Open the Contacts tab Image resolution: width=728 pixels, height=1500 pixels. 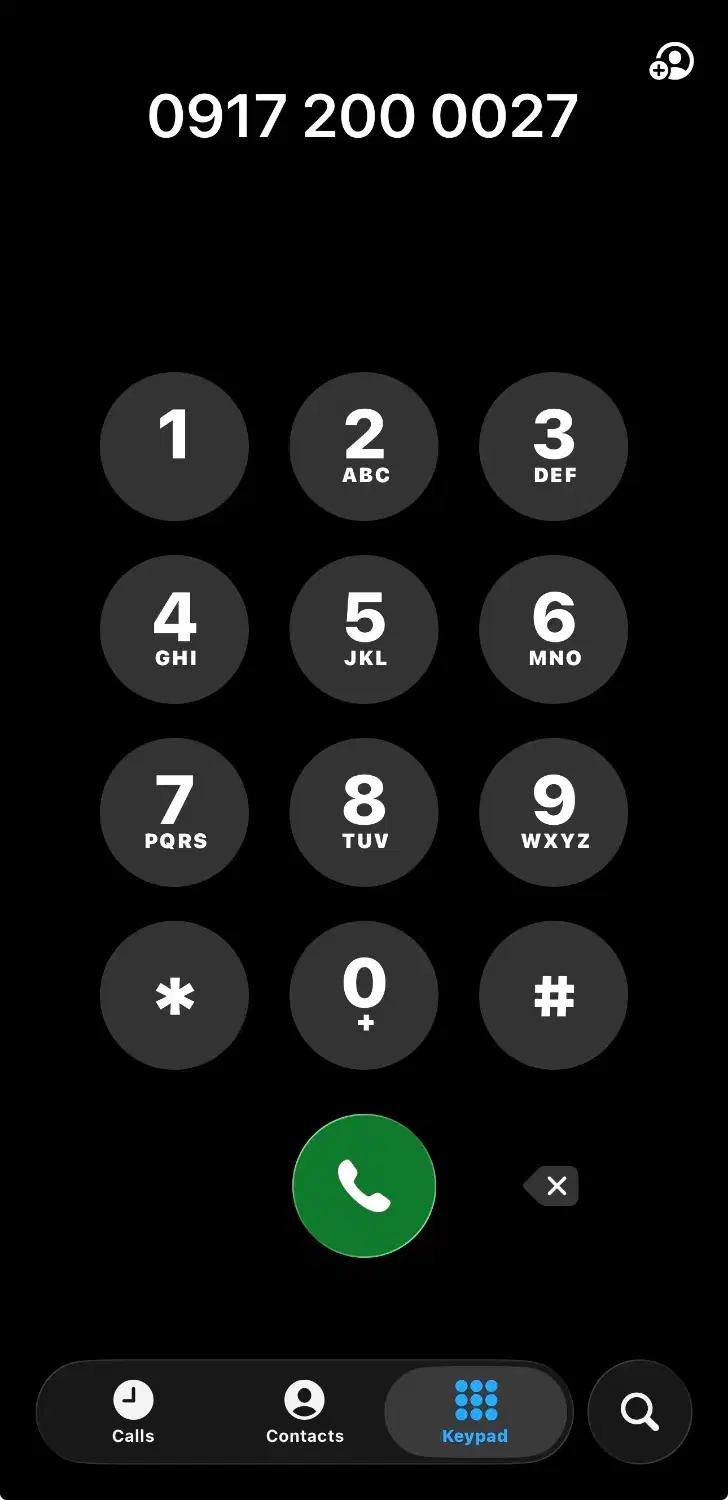(304, 1412)
